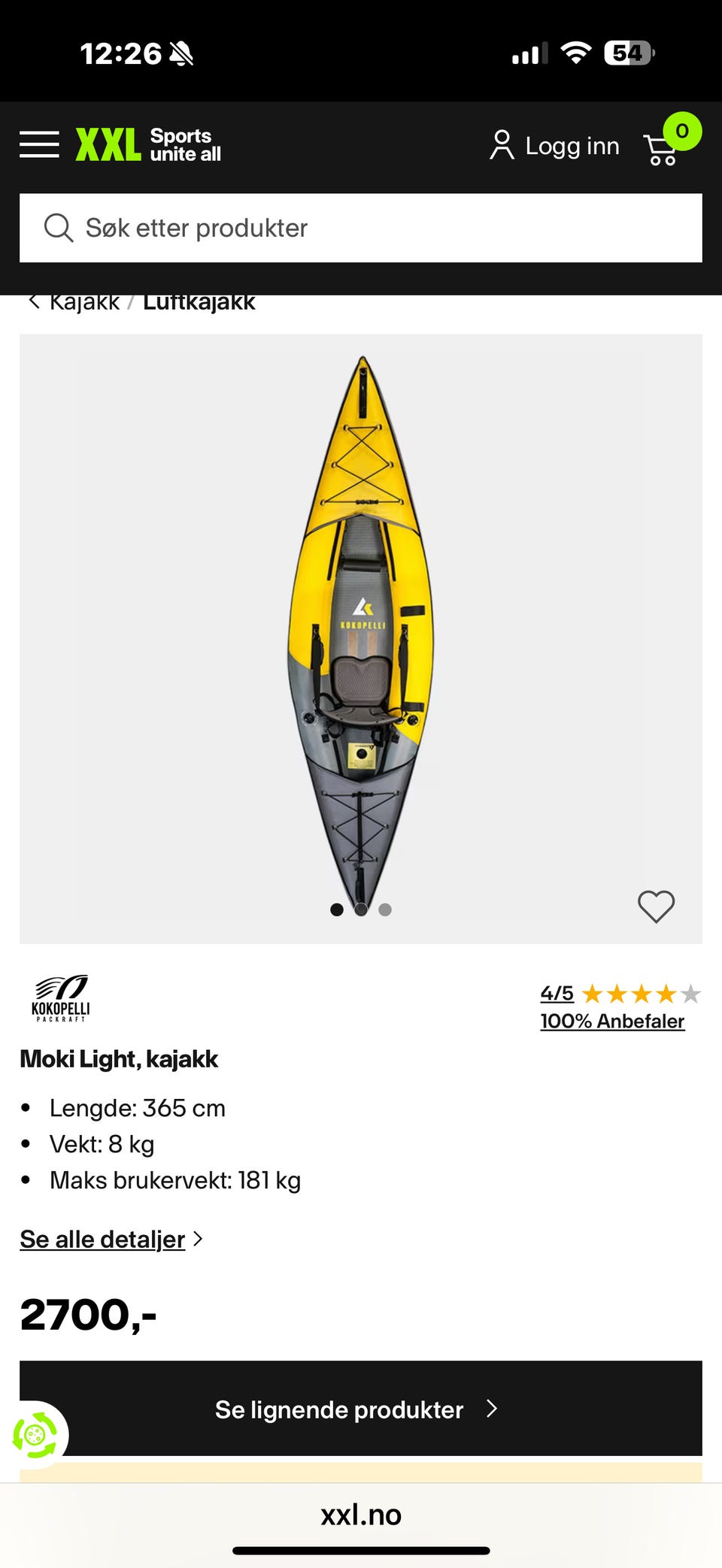Open the Kokopelli Packraft brand page
Screen dimensions: 722x1568
60,998
